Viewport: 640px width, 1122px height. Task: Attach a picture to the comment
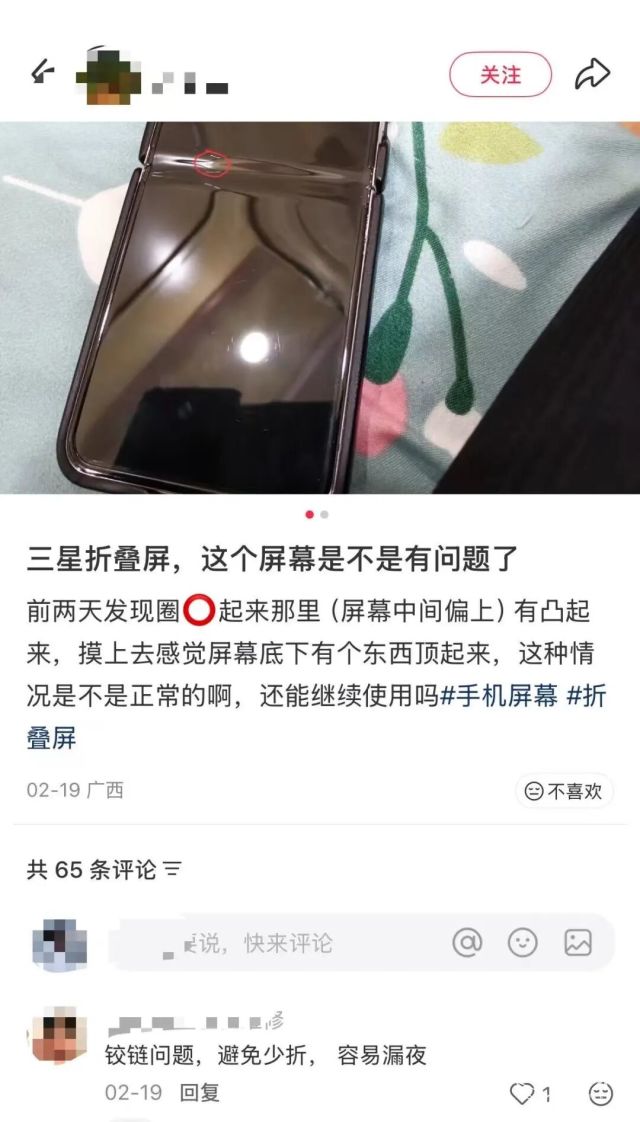[578, 942]
